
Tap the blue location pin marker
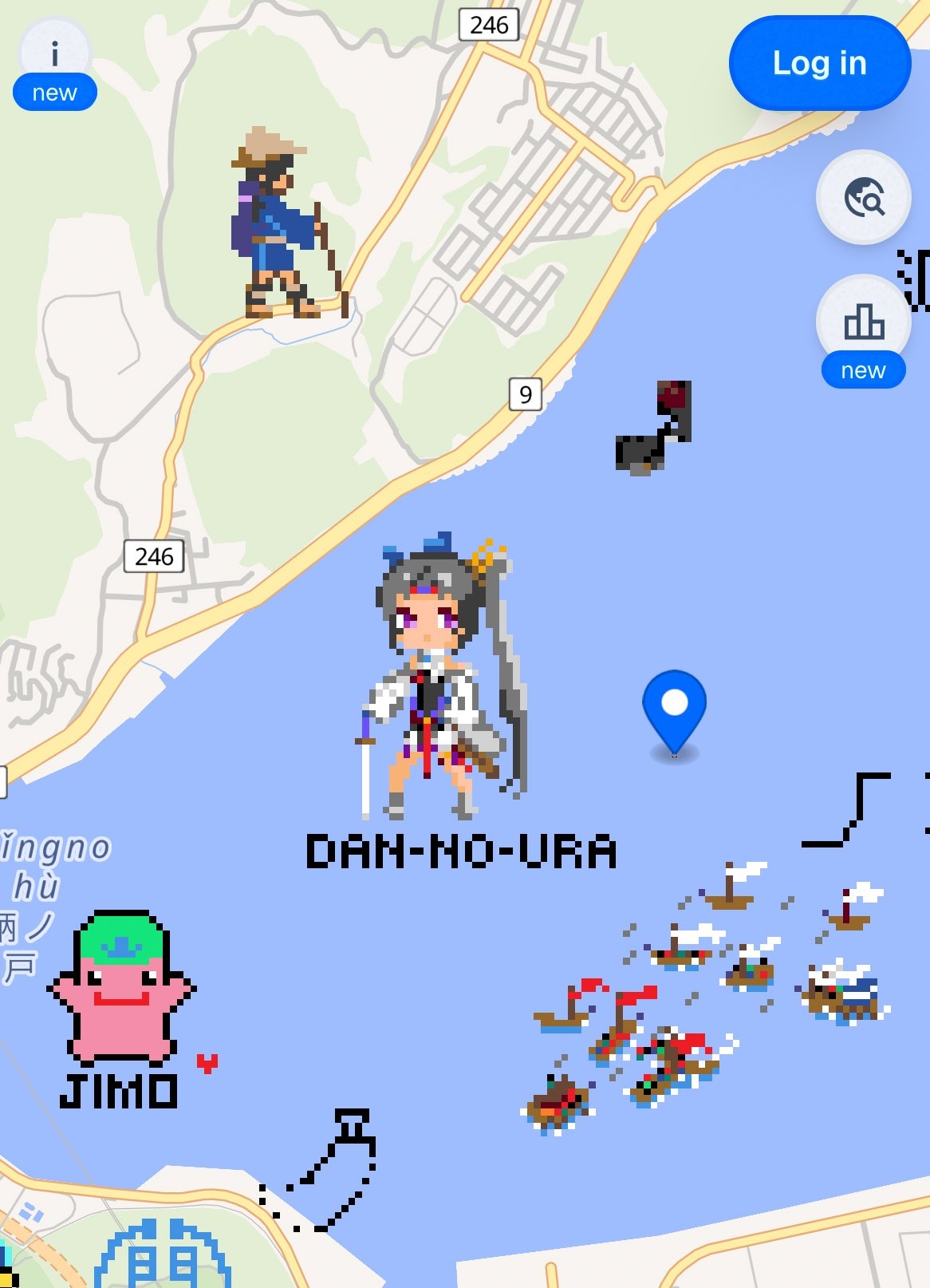674,708
